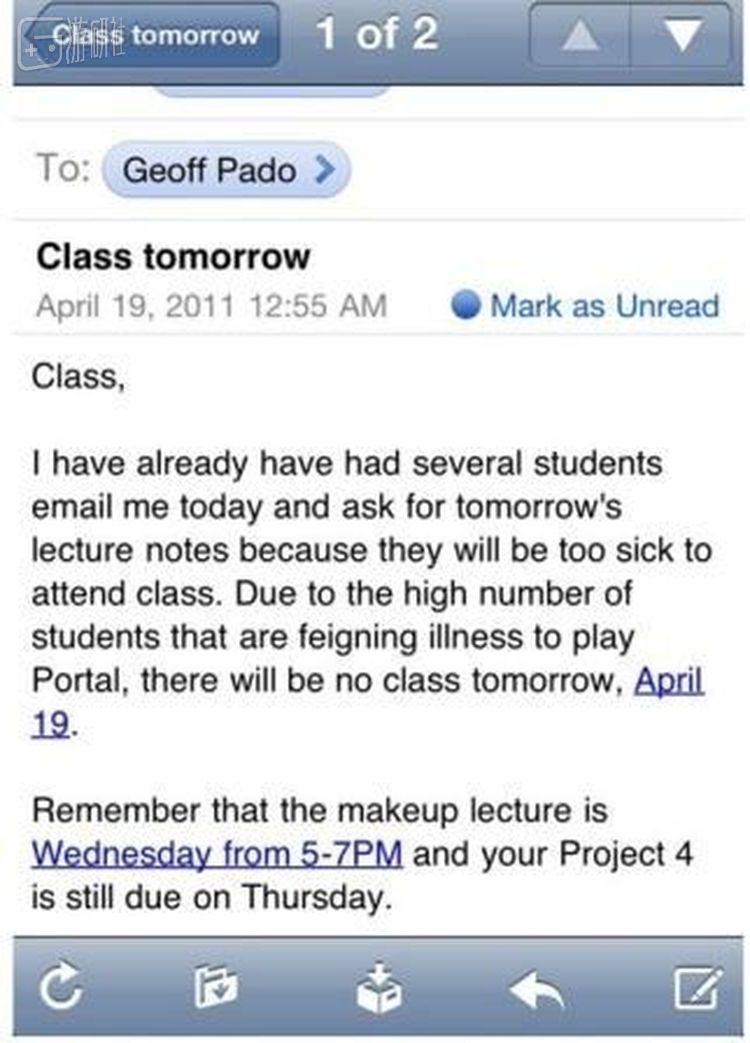The height and width of the screenshot is (1043, 750).
Task: Move this message to a folder
Action: coord(215,990)
